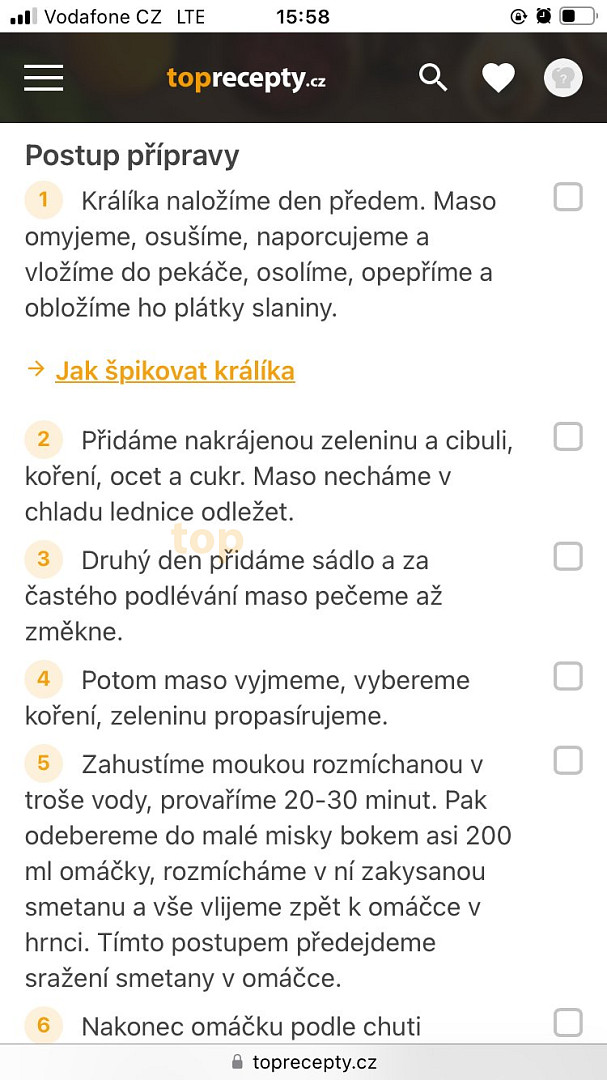Open the hamburger menu
This screenshot has height=1080, width=607.
click(x=43, y=78)
